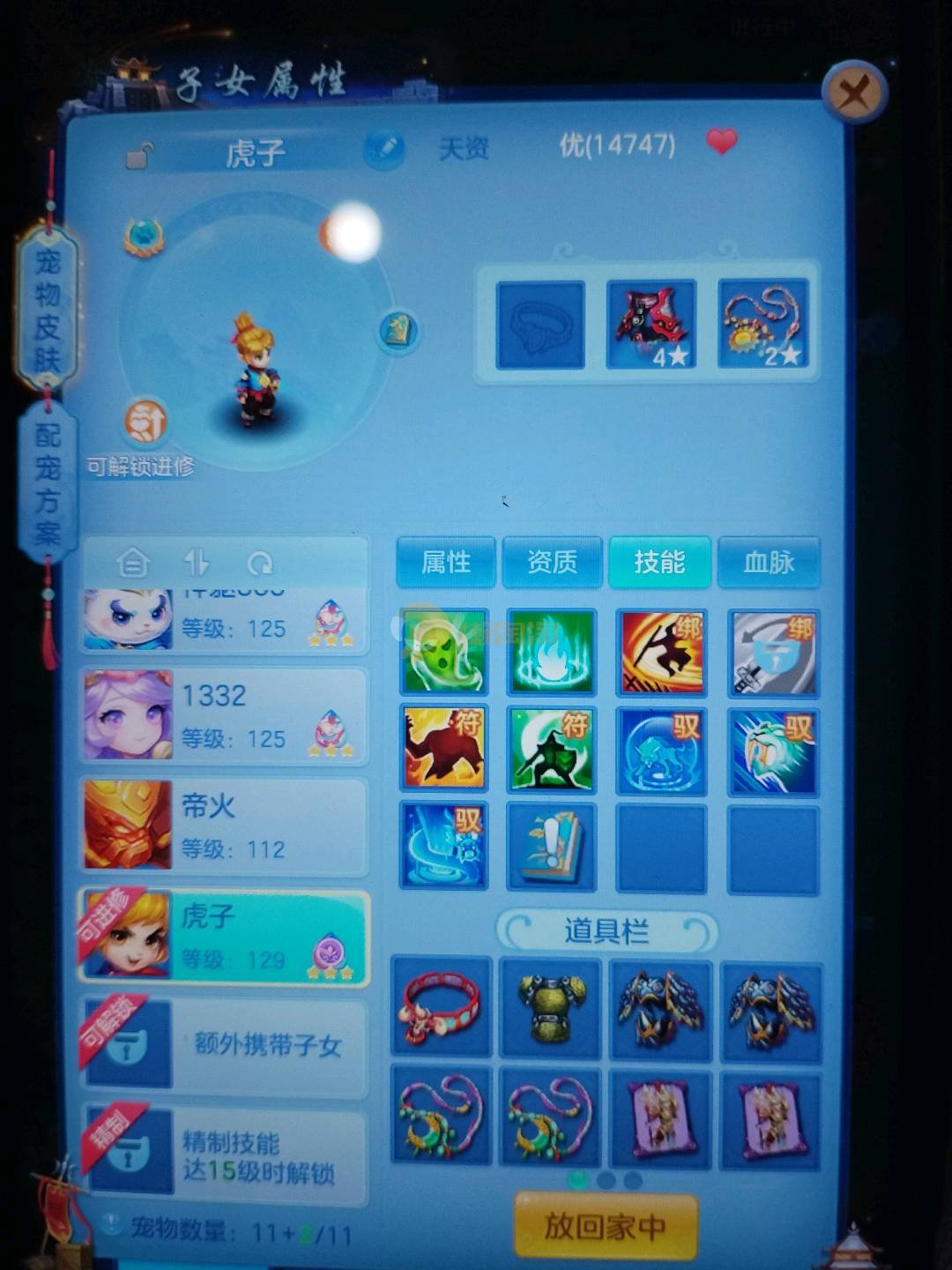Select the red collar in 道具栏
The width and height of the screenshot is (952, 1270).
click(440, 1007)
